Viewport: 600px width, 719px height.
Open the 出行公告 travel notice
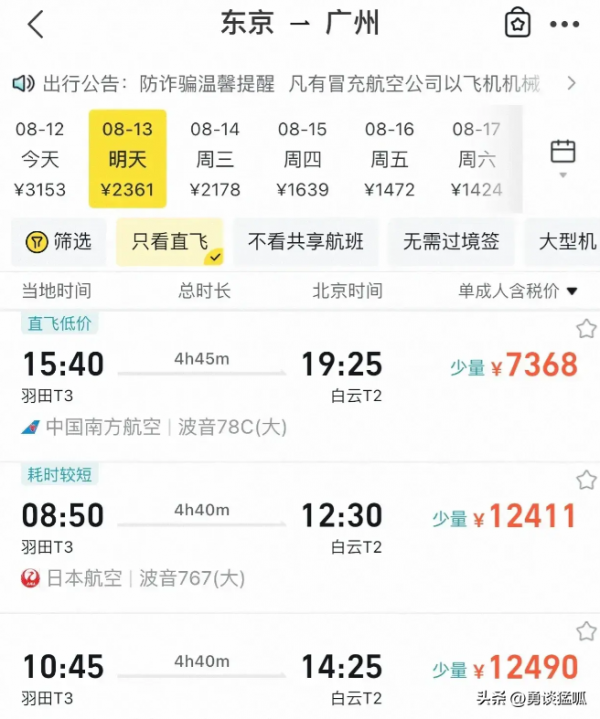pyautogui.click(x=290, y=83)
